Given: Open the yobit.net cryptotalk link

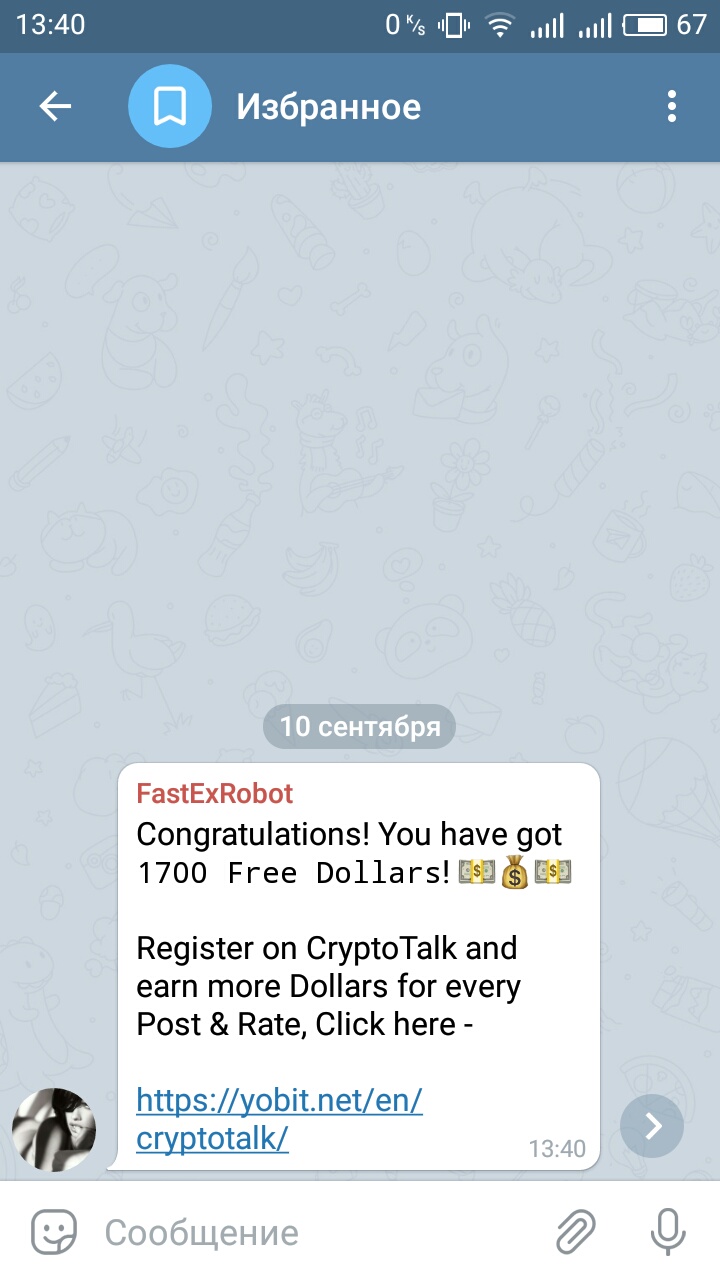Looking at the screenshot, I should (x=279, y=1119).
